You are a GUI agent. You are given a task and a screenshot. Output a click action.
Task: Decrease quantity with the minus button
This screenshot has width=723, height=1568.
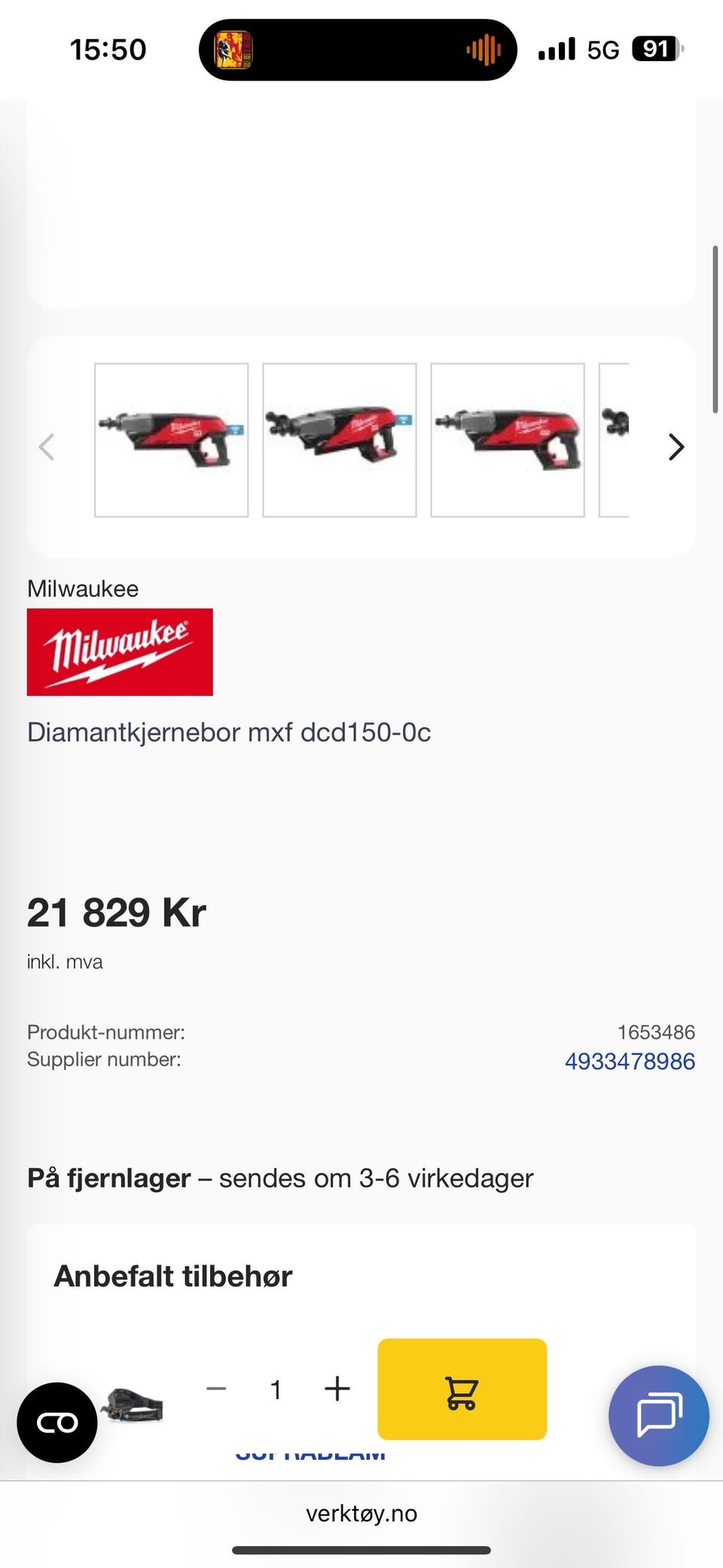216,1389
